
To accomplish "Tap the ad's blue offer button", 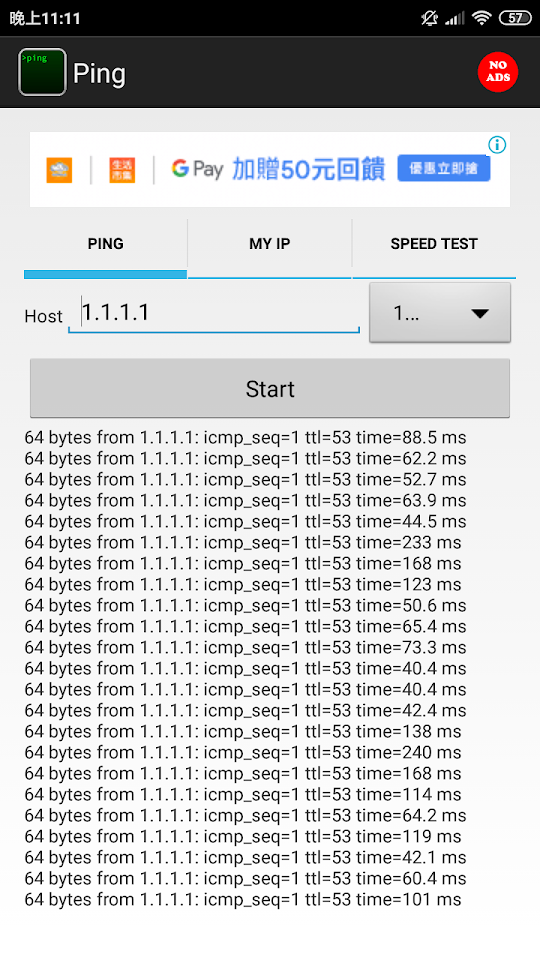I will pos(444,168).
